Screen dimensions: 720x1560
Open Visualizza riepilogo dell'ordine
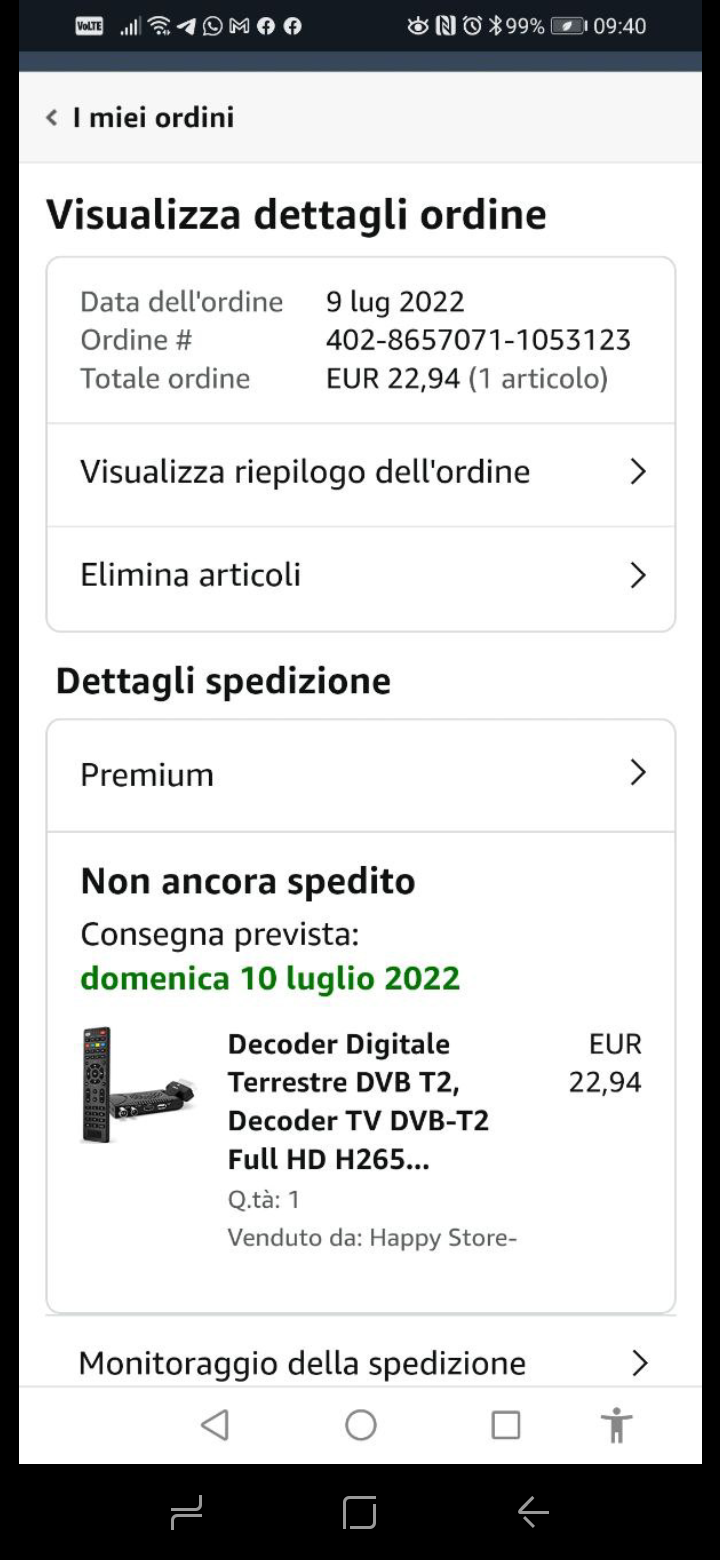360,472
